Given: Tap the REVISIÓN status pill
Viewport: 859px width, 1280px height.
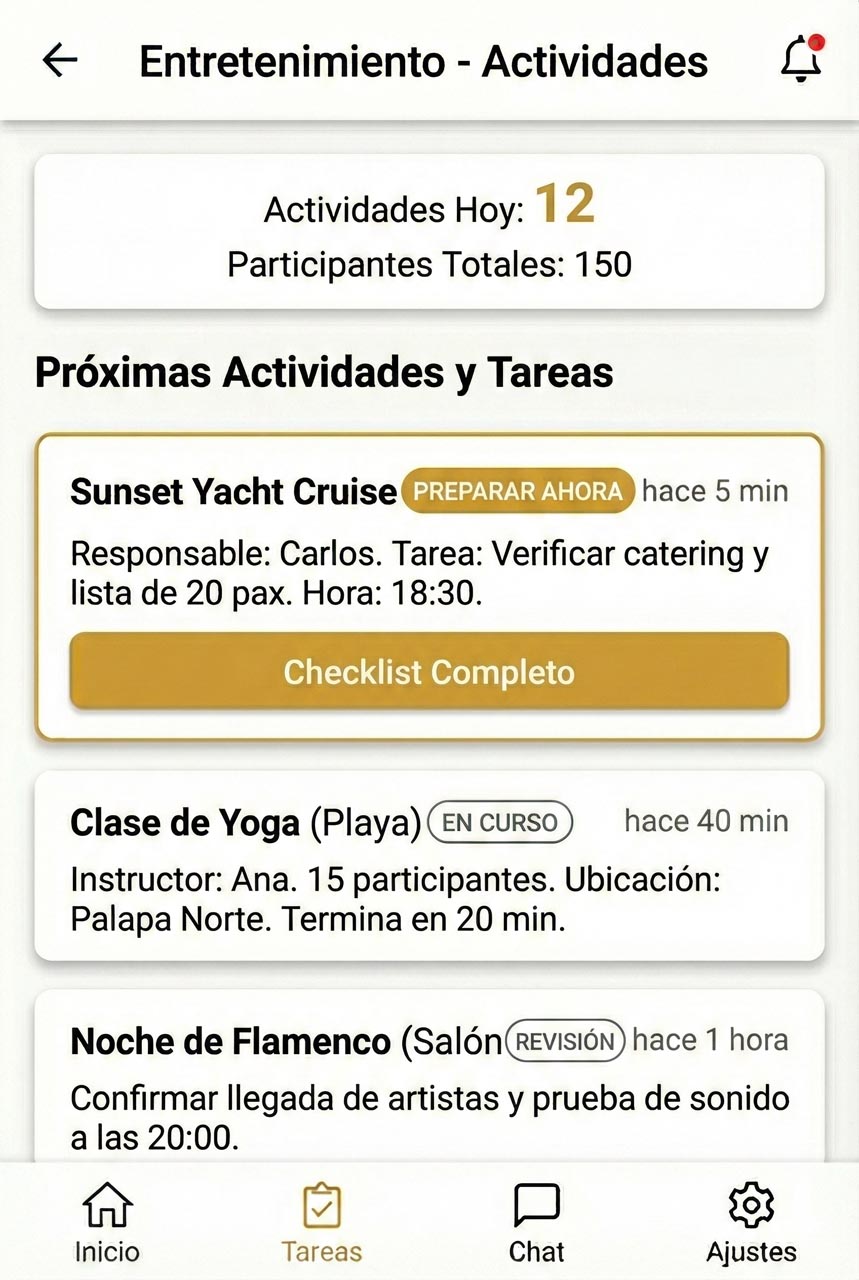Looking at the screenshot, I should (x=565, y=1041).
